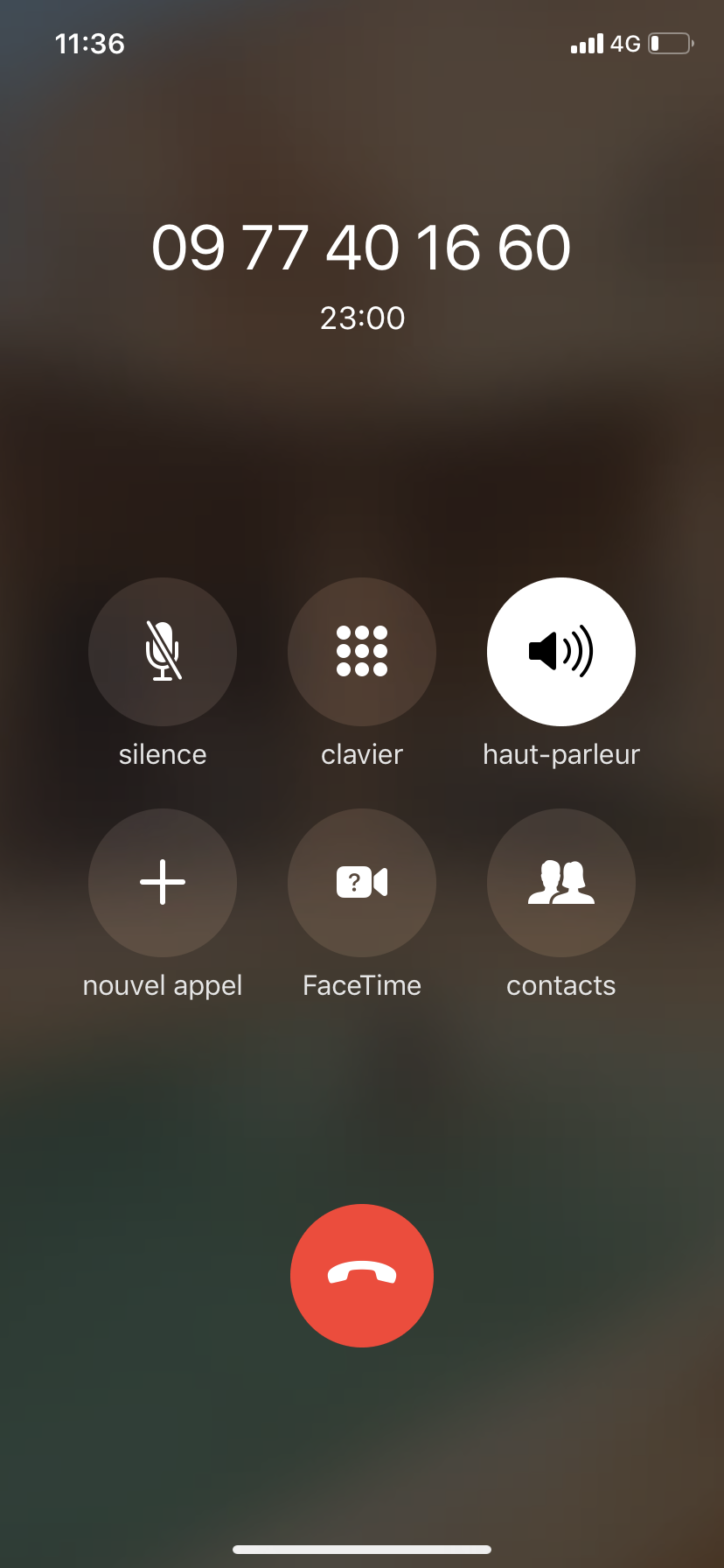Open the clavier keypad
Viewport: 724px width, 1568px height.
coord(362,652)
